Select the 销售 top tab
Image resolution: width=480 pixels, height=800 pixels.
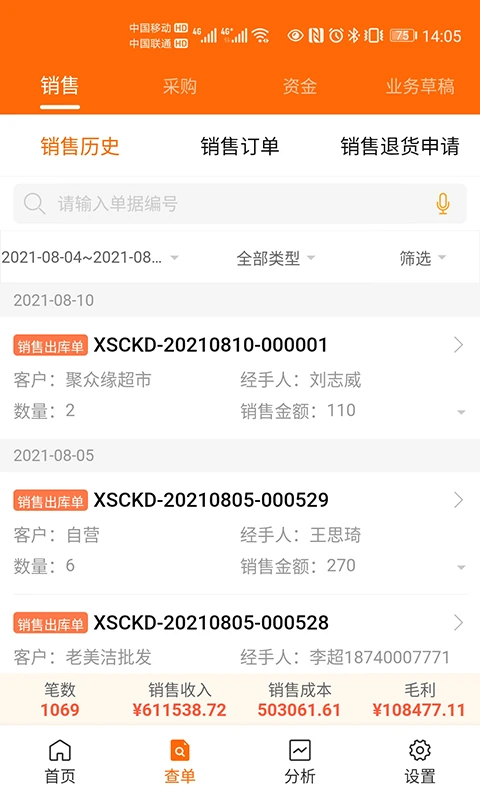click(x=60, y=86)
